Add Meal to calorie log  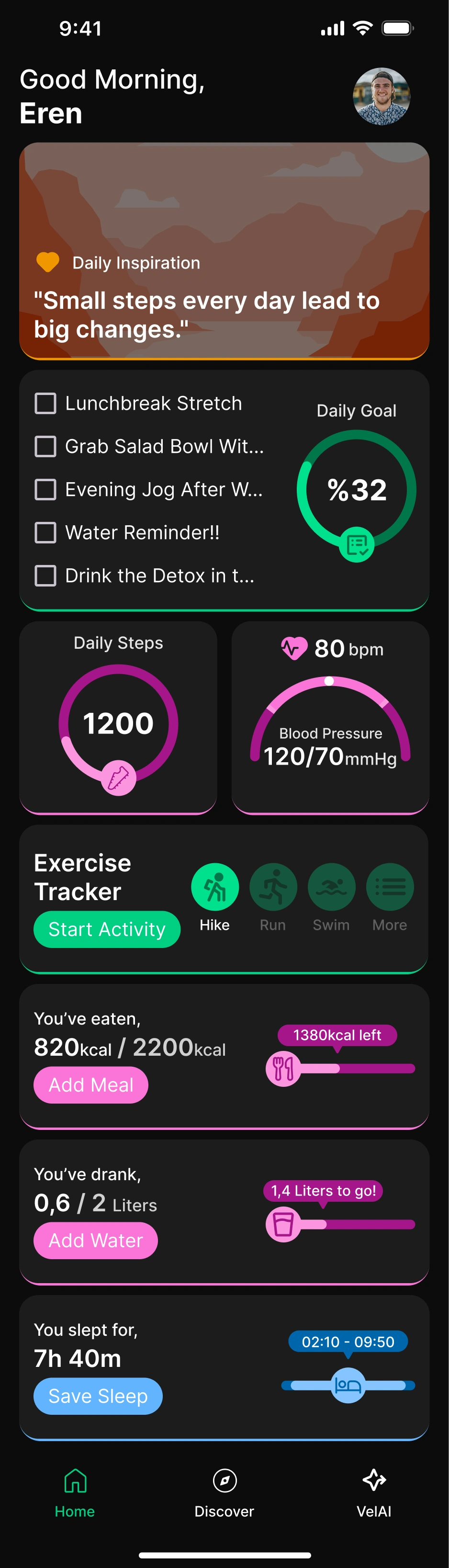click(x=90, y=1085)
